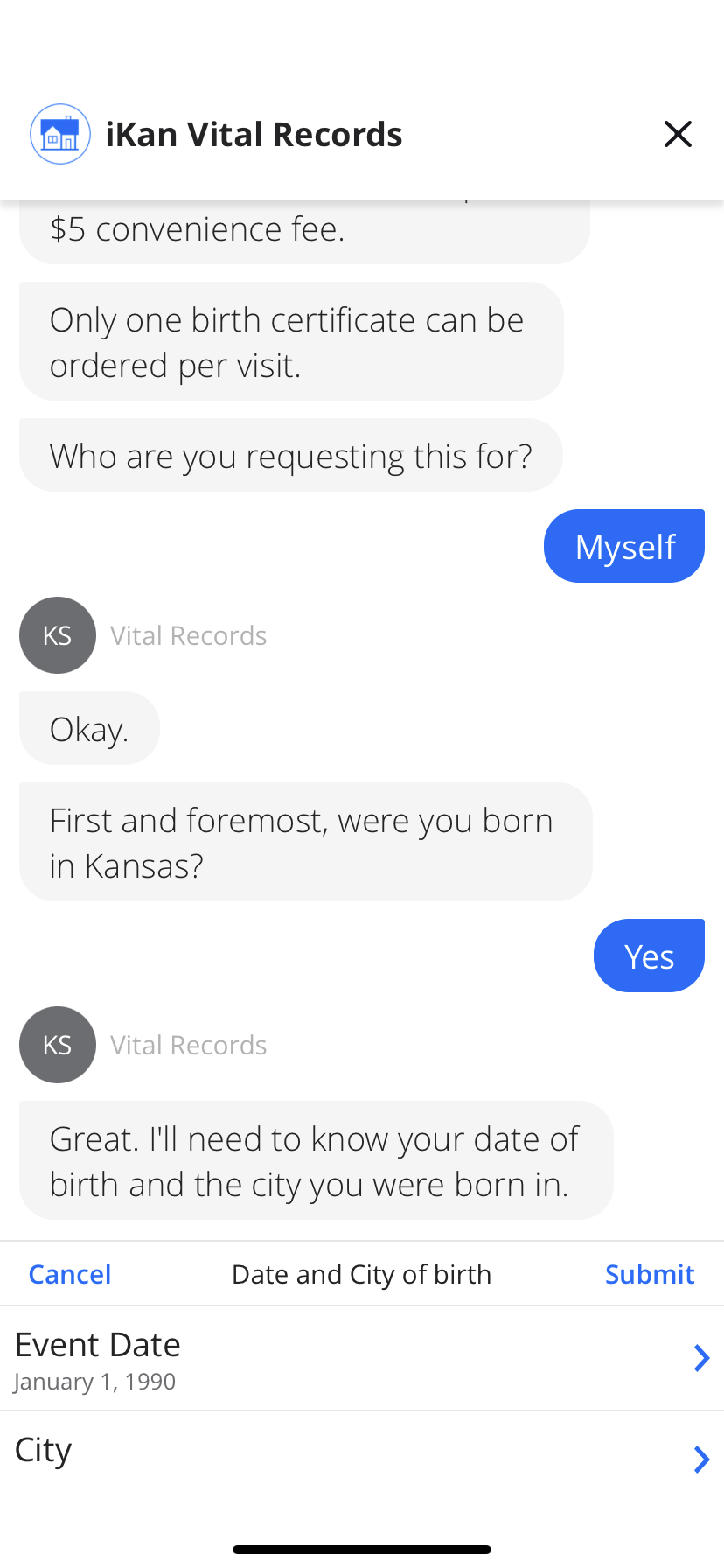This screenshot has width=724, height=1568.
Task: Cancel the date and city form
Action: (x=70, y=1274)
